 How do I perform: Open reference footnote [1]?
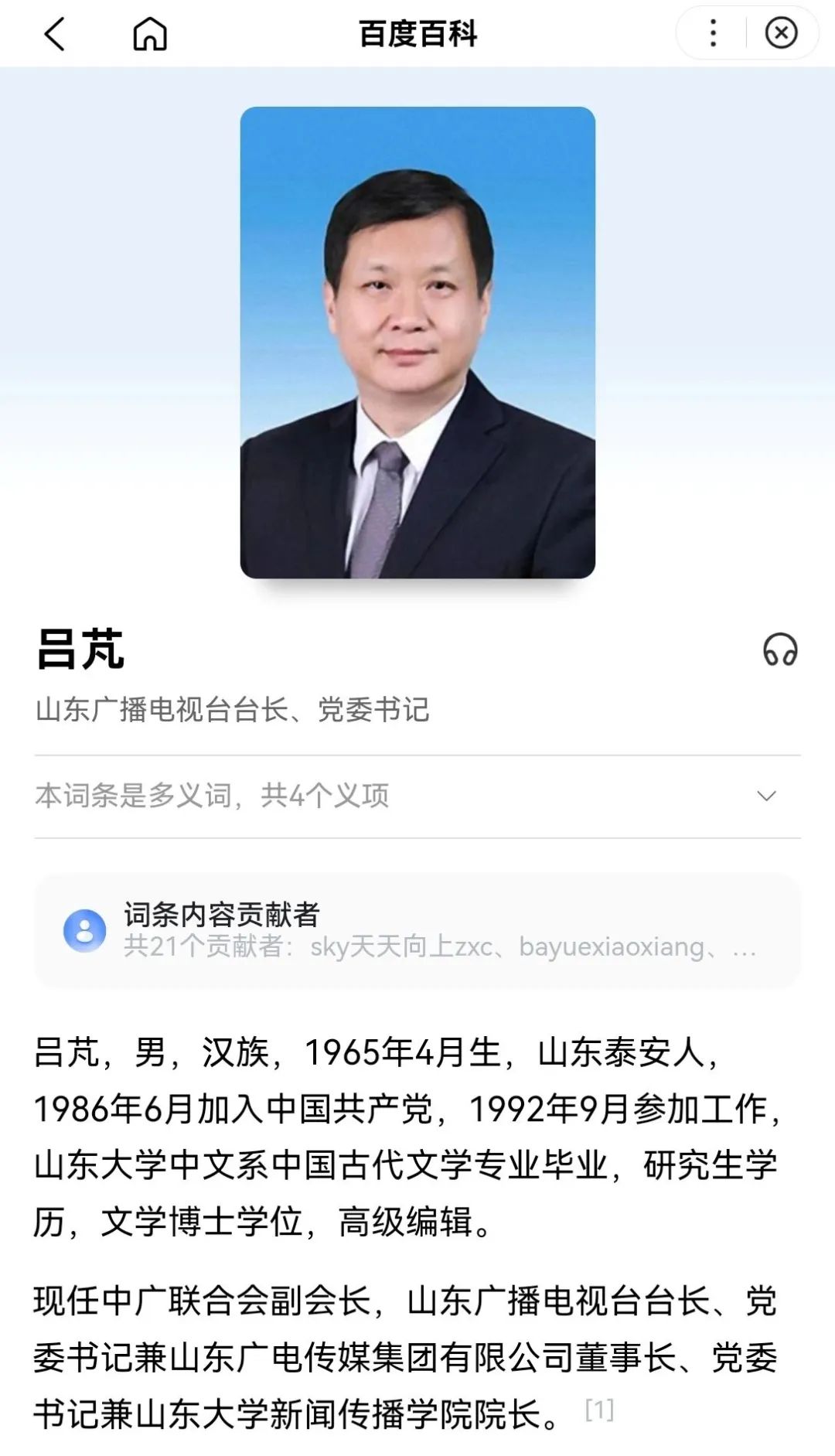[599, 1410]
